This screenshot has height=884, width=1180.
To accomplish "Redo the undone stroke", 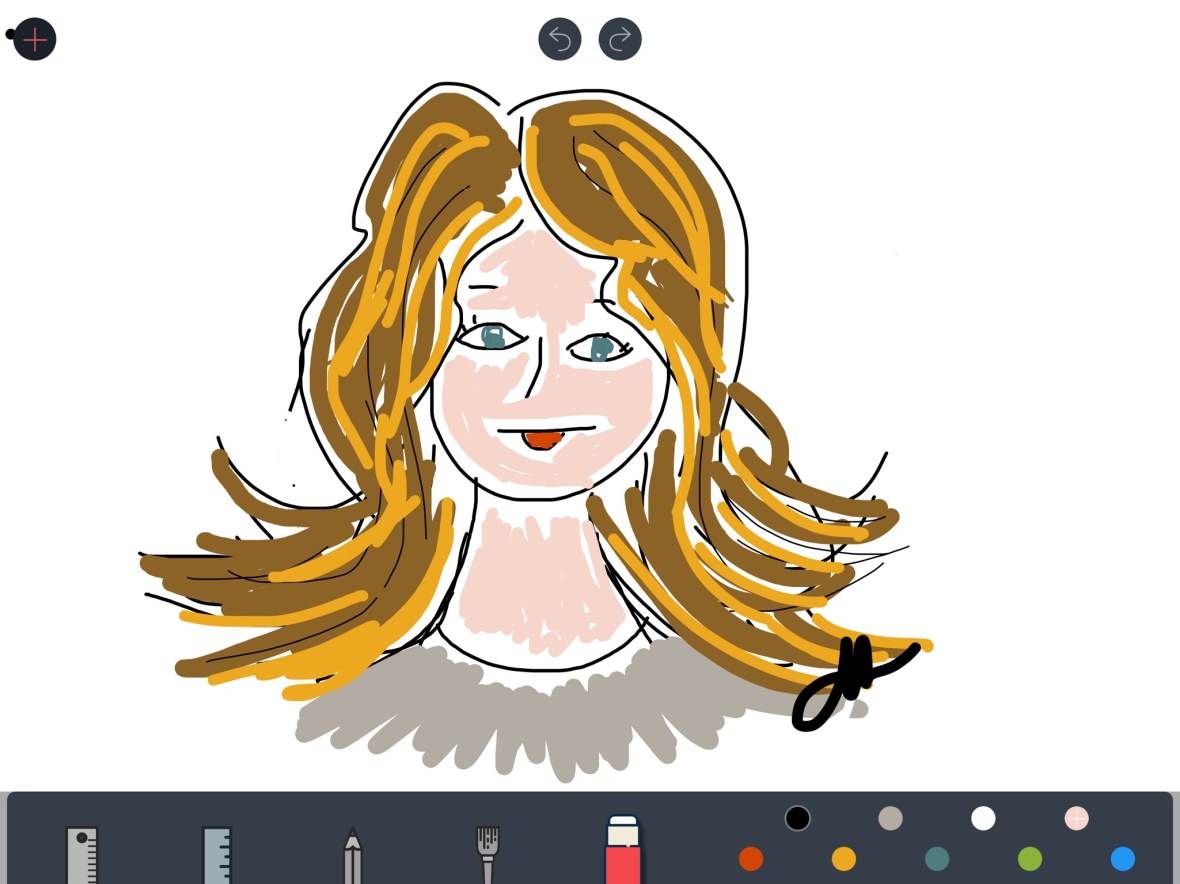I will tap(620, 40).
